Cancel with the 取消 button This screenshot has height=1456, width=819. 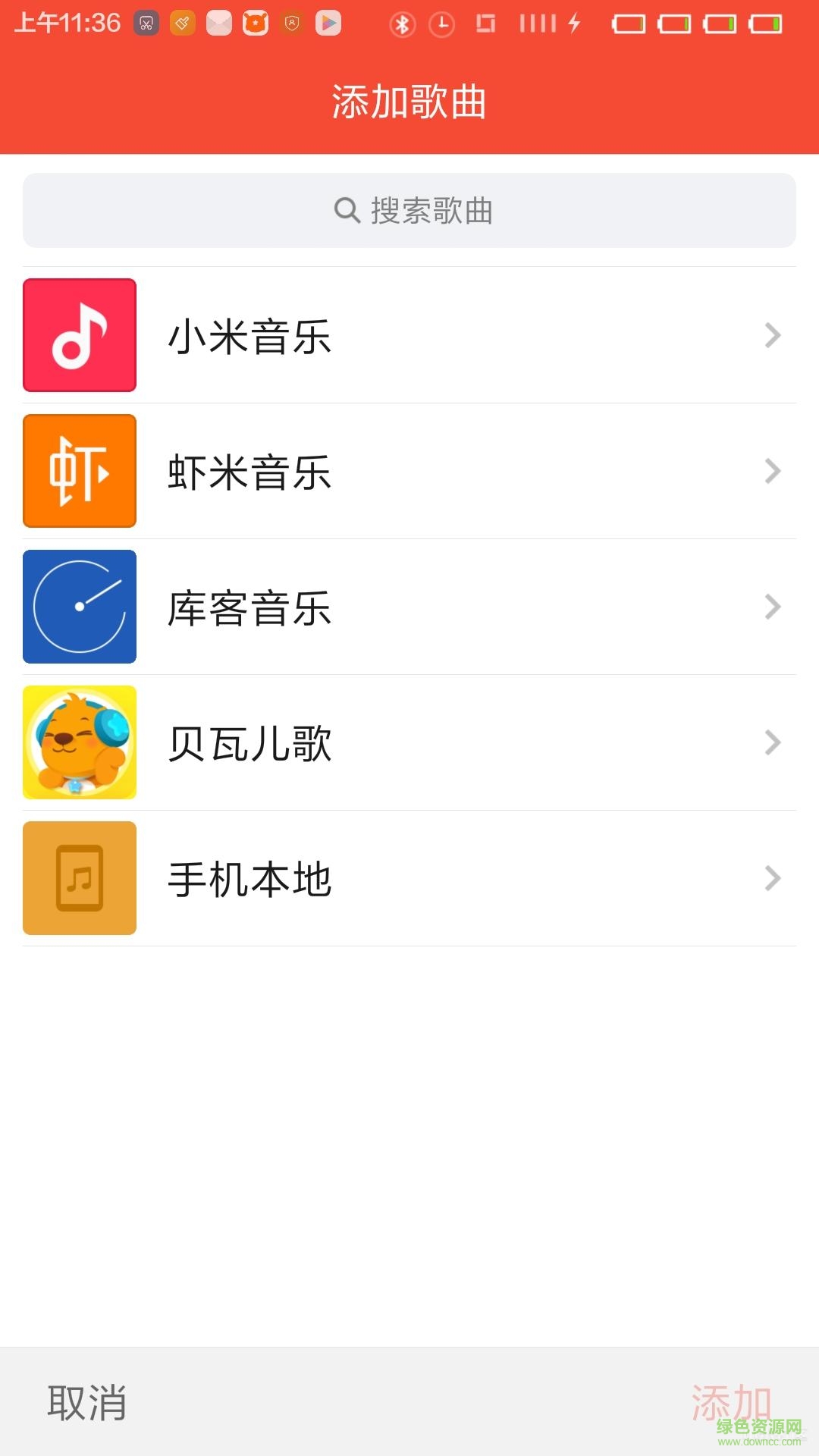click(87, 1402)
